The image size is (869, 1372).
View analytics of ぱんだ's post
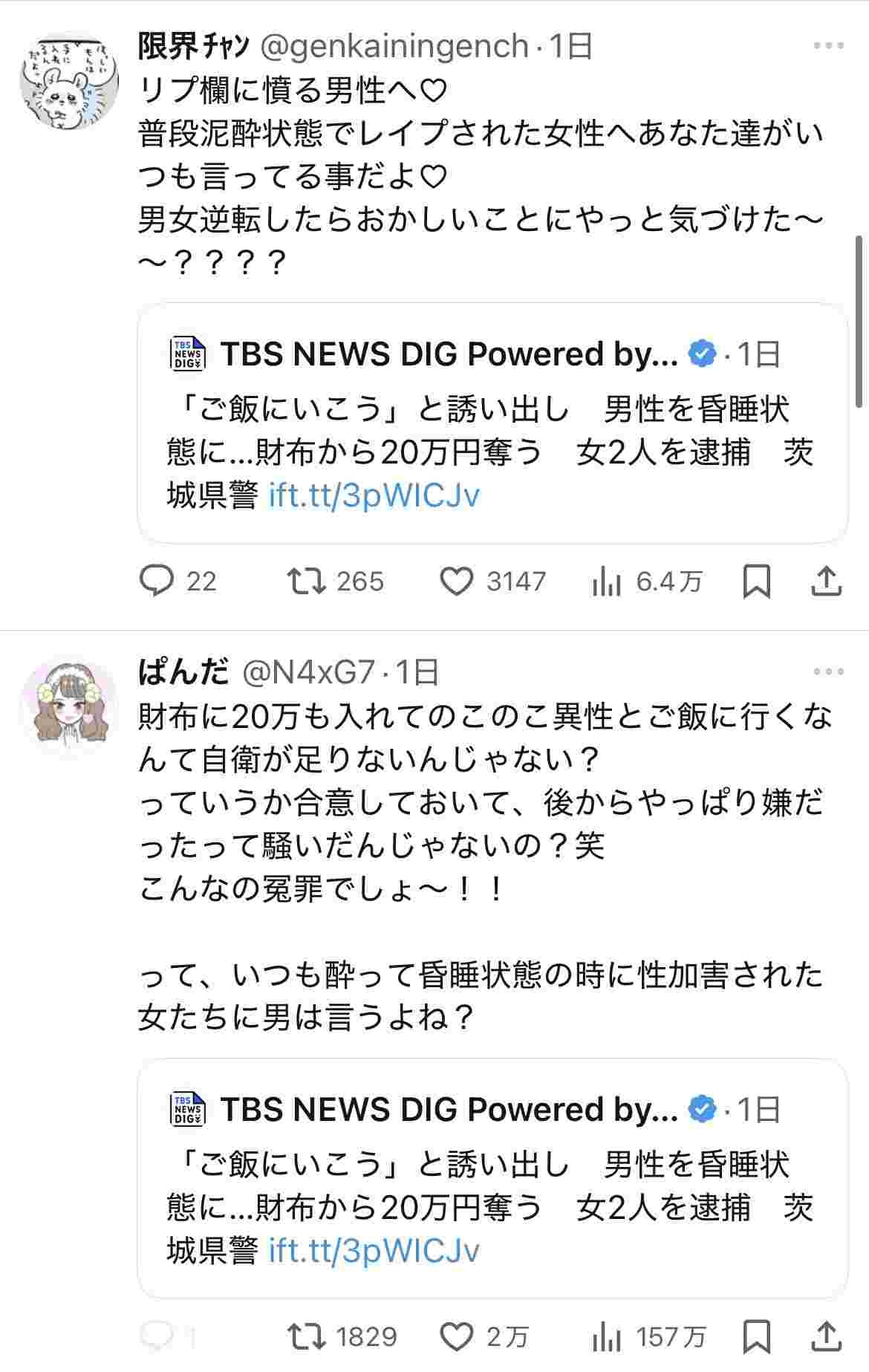607,1337
